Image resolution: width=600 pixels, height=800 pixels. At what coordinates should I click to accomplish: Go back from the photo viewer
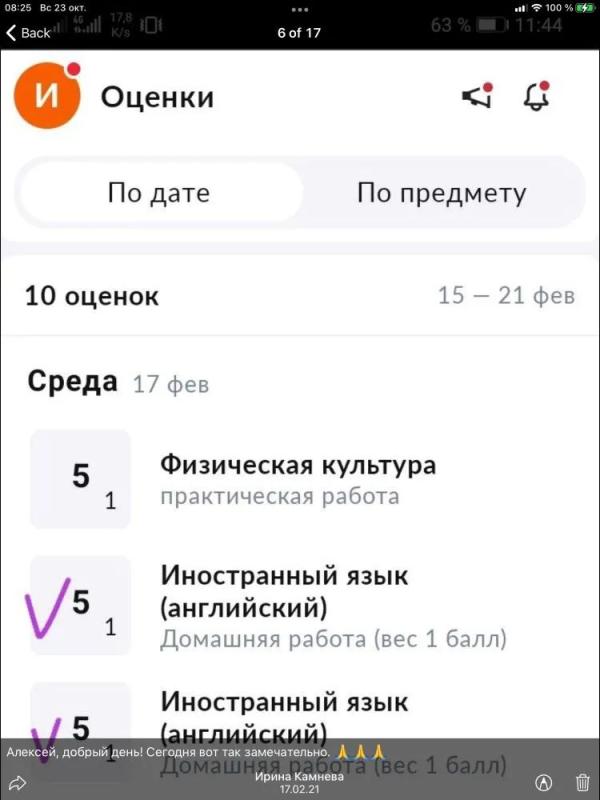28,33
